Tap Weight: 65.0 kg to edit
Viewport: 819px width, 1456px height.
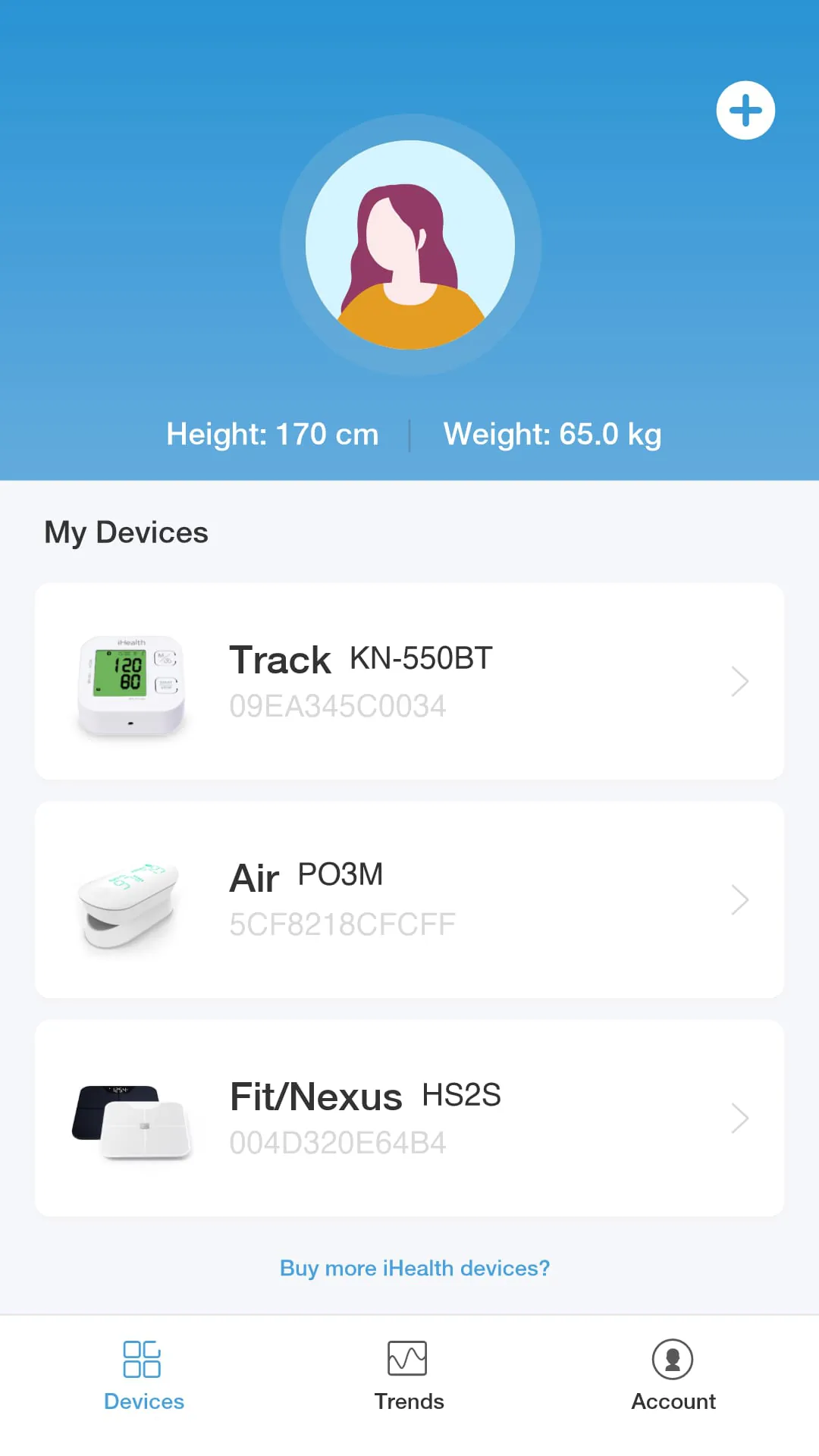(553, 433)
